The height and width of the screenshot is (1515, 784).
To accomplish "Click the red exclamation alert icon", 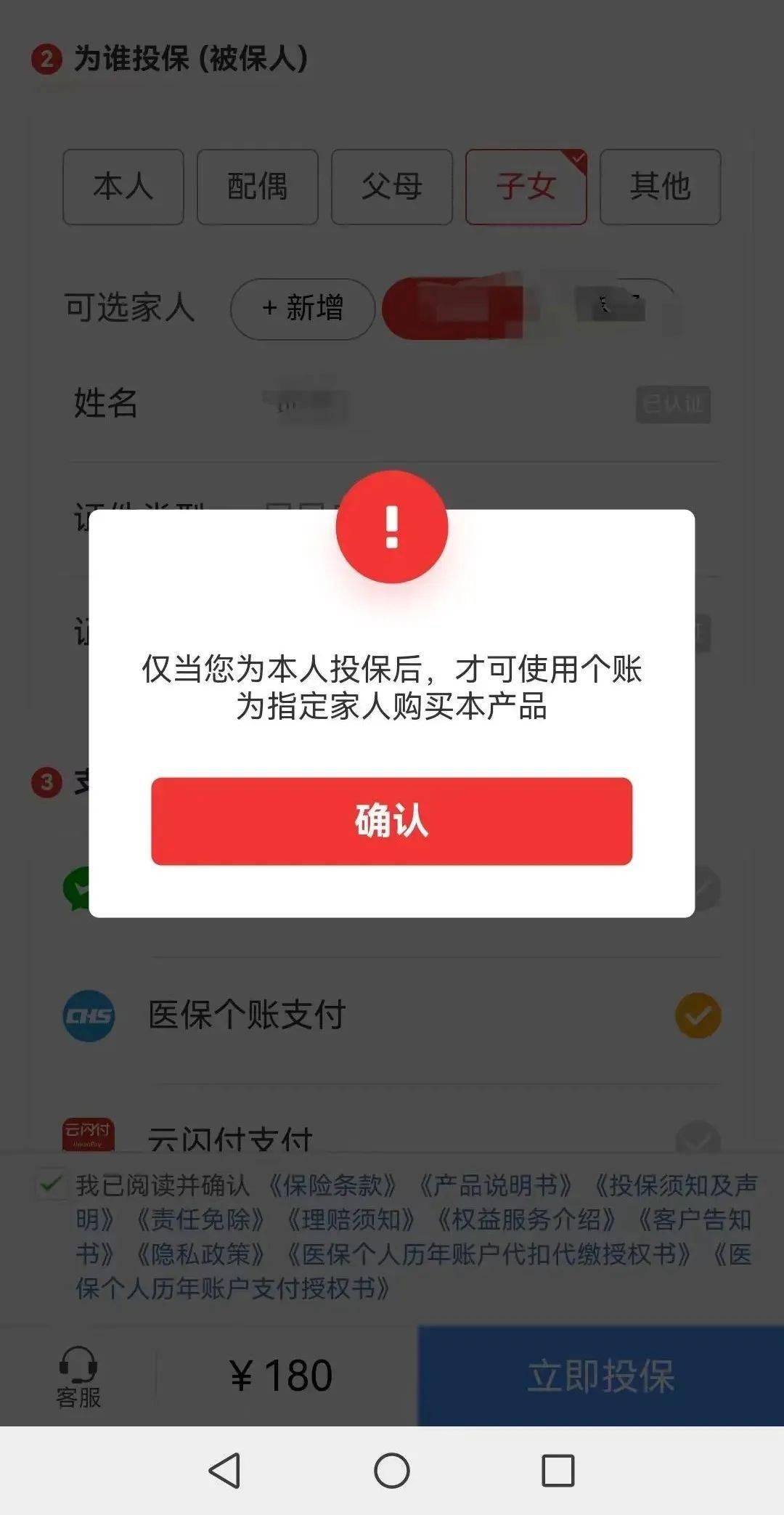I will pos(392,528).
